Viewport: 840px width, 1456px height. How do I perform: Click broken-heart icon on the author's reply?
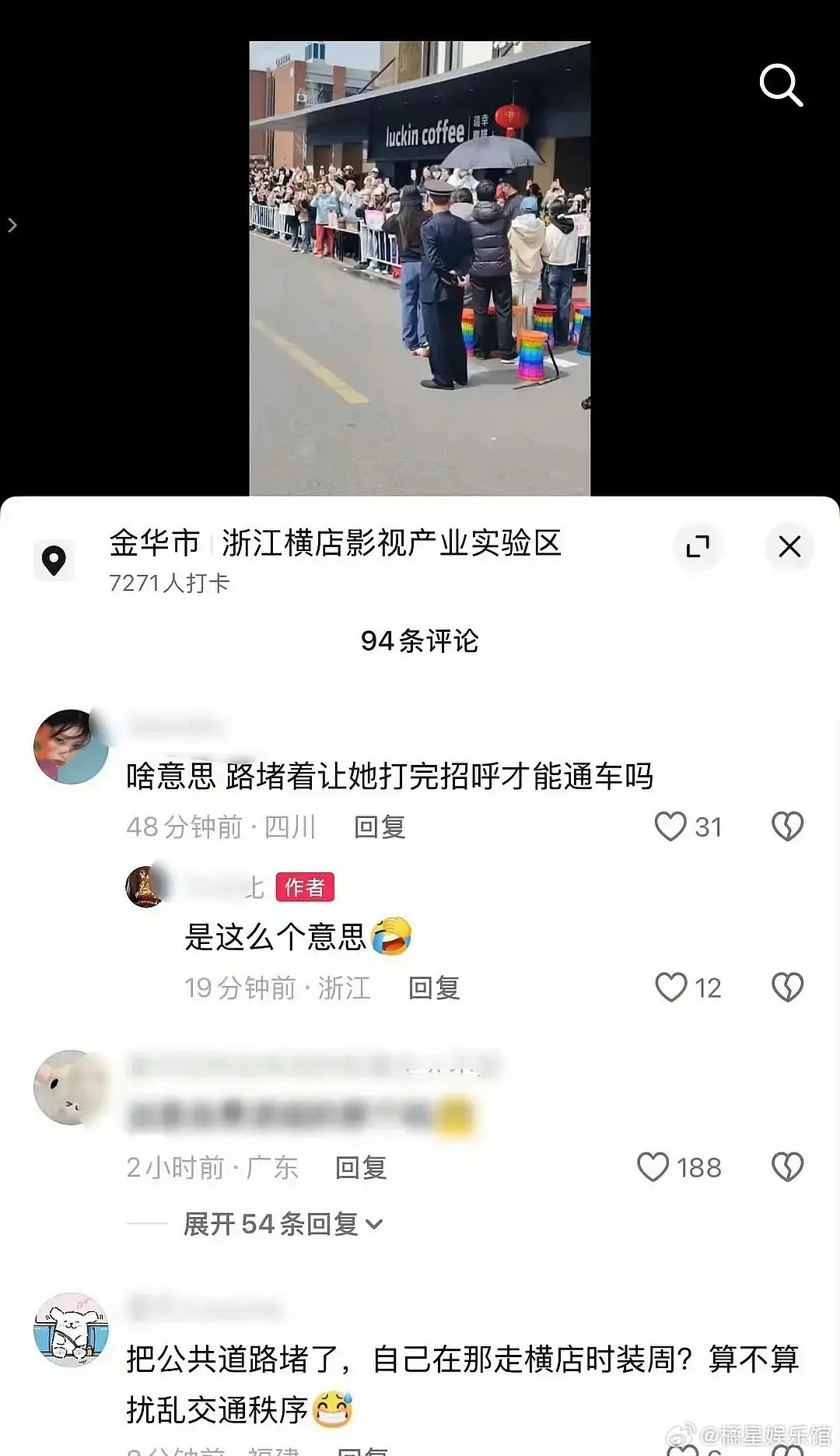[x=788, y=988]
